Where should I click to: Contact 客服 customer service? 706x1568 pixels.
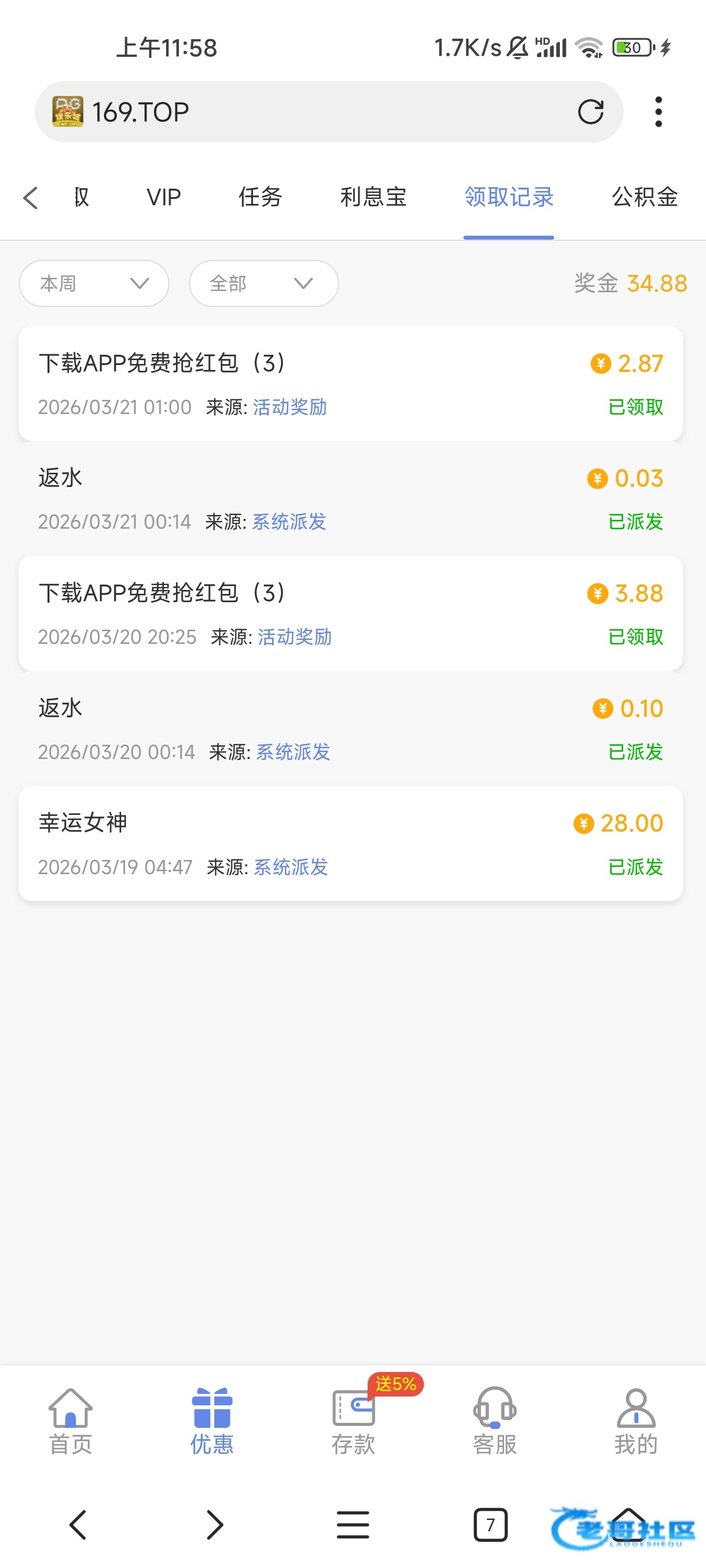pos(495,1421)
